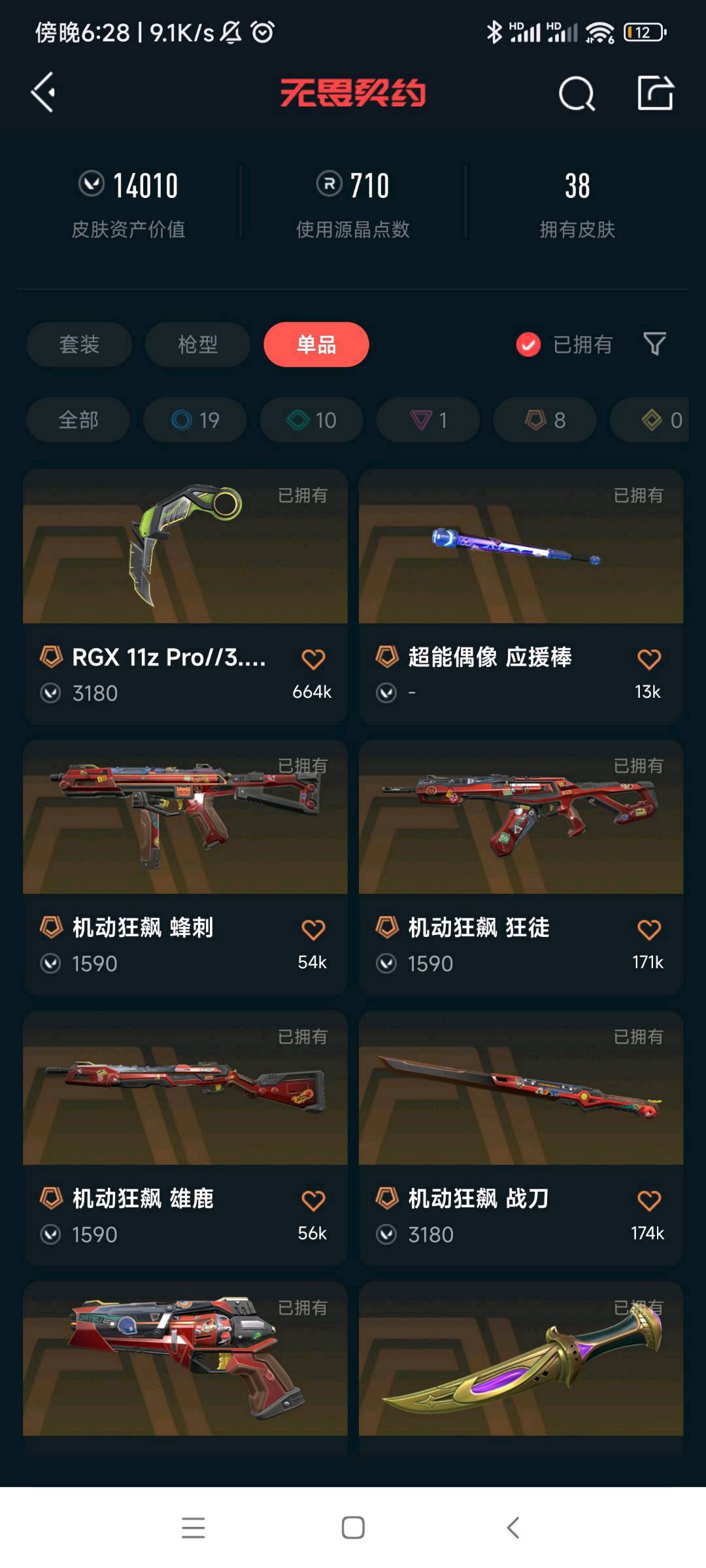Image resolution: width=706 pixels, height=1568 pixels.
Task: Filter by the green tier chip showing 10
Action: tap(311, 419)
